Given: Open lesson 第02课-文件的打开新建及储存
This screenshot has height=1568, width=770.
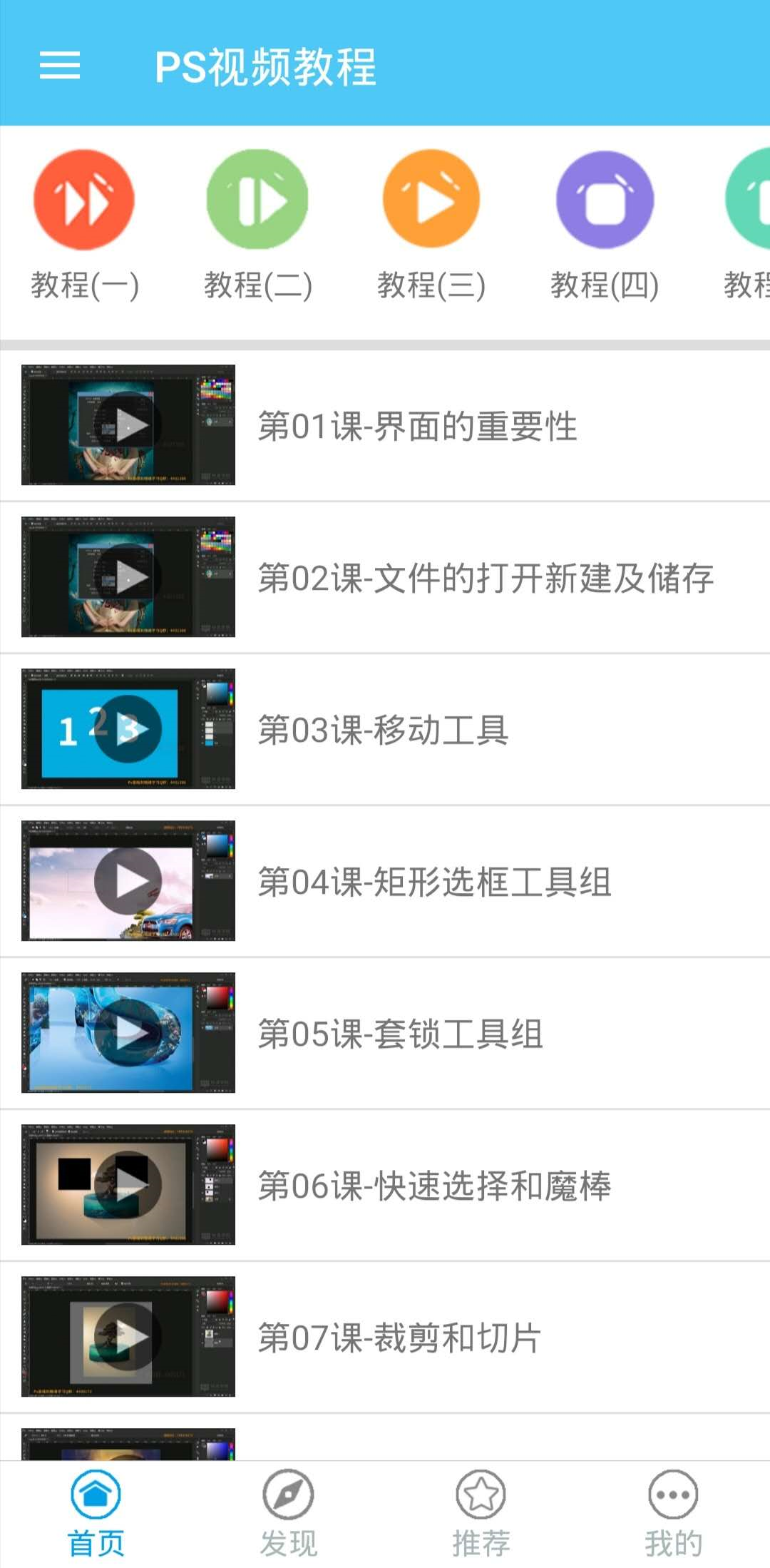Looking at the screenshot, I should pyautogui.click(x=485, y=578).
